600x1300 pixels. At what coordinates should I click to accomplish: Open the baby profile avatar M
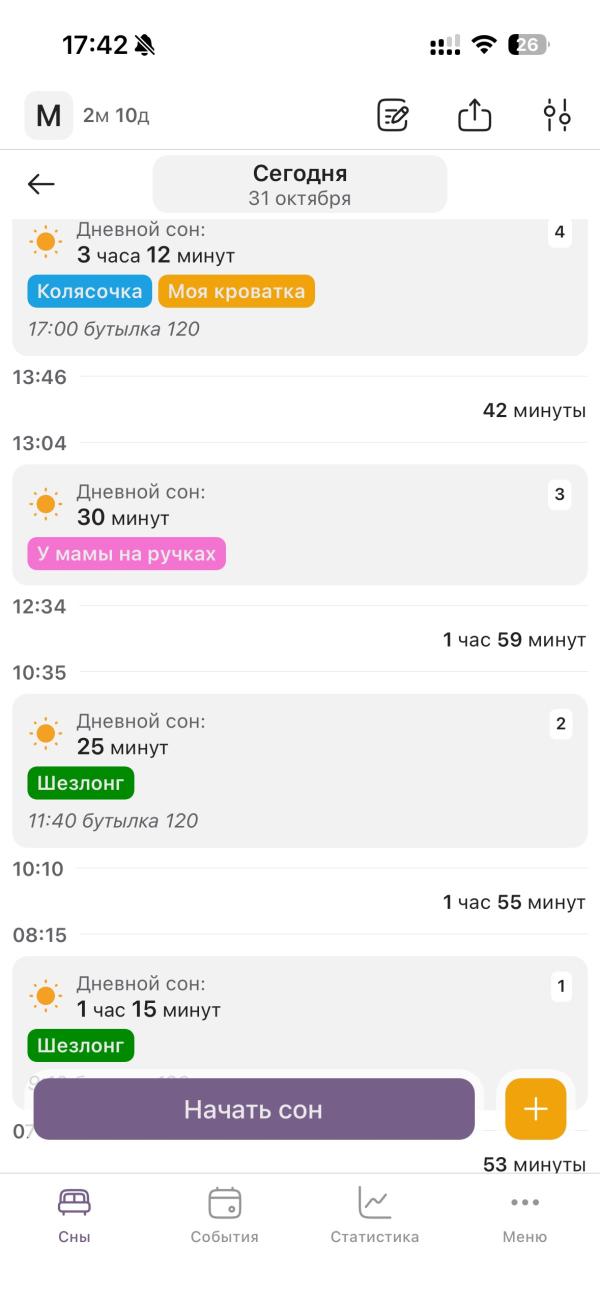click(x=48, y=115)
